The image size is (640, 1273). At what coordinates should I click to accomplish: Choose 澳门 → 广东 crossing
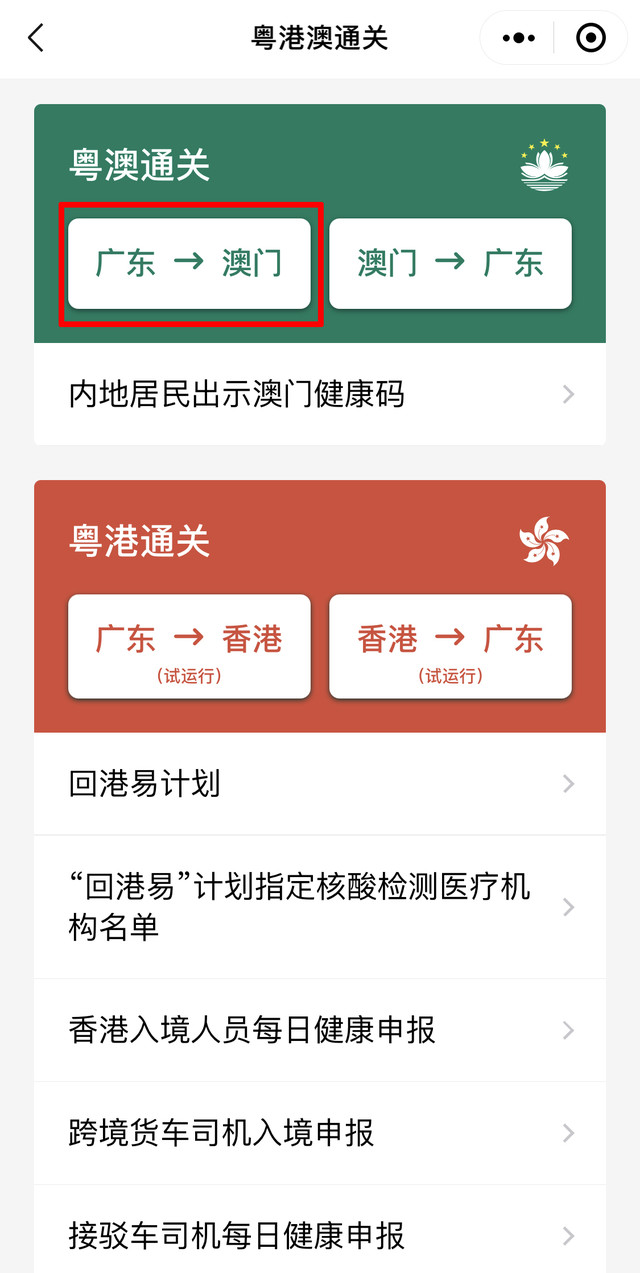click(x=450, y=264)
